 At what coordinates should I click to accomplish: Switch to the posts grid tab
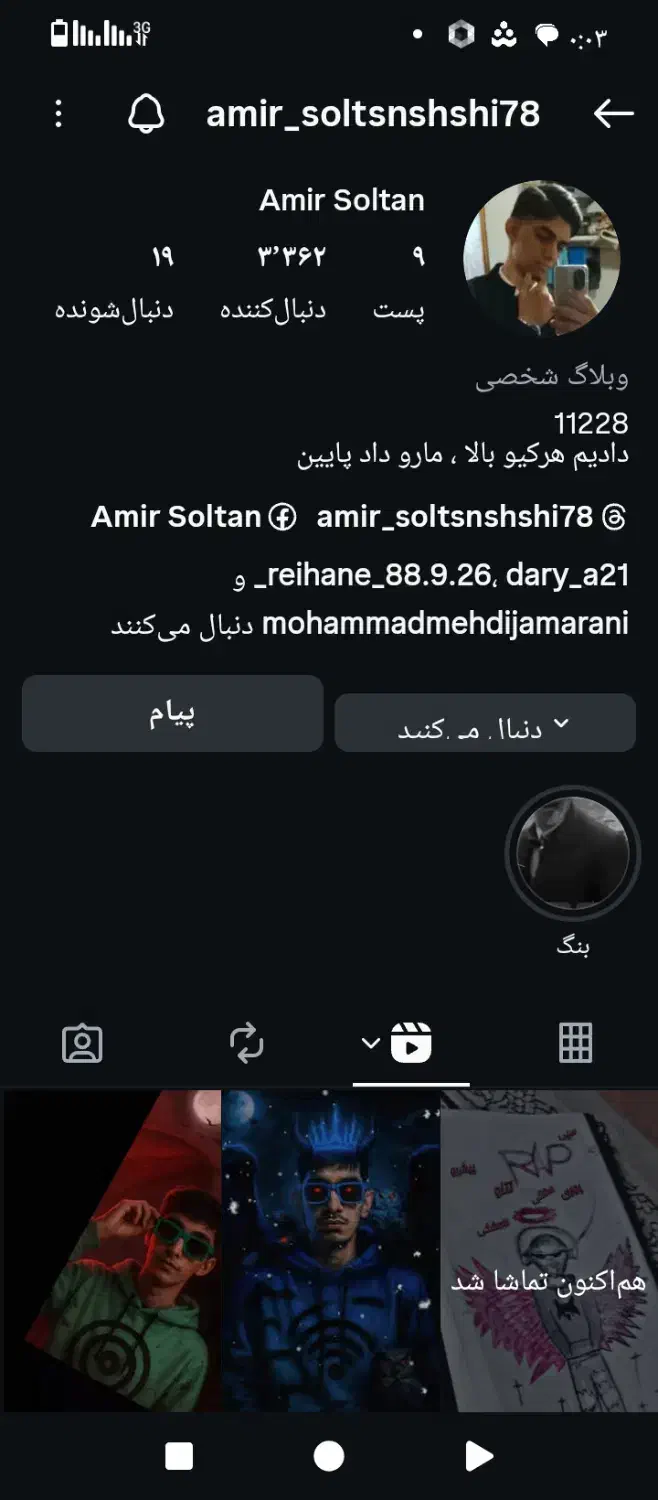pos(575,1043)
